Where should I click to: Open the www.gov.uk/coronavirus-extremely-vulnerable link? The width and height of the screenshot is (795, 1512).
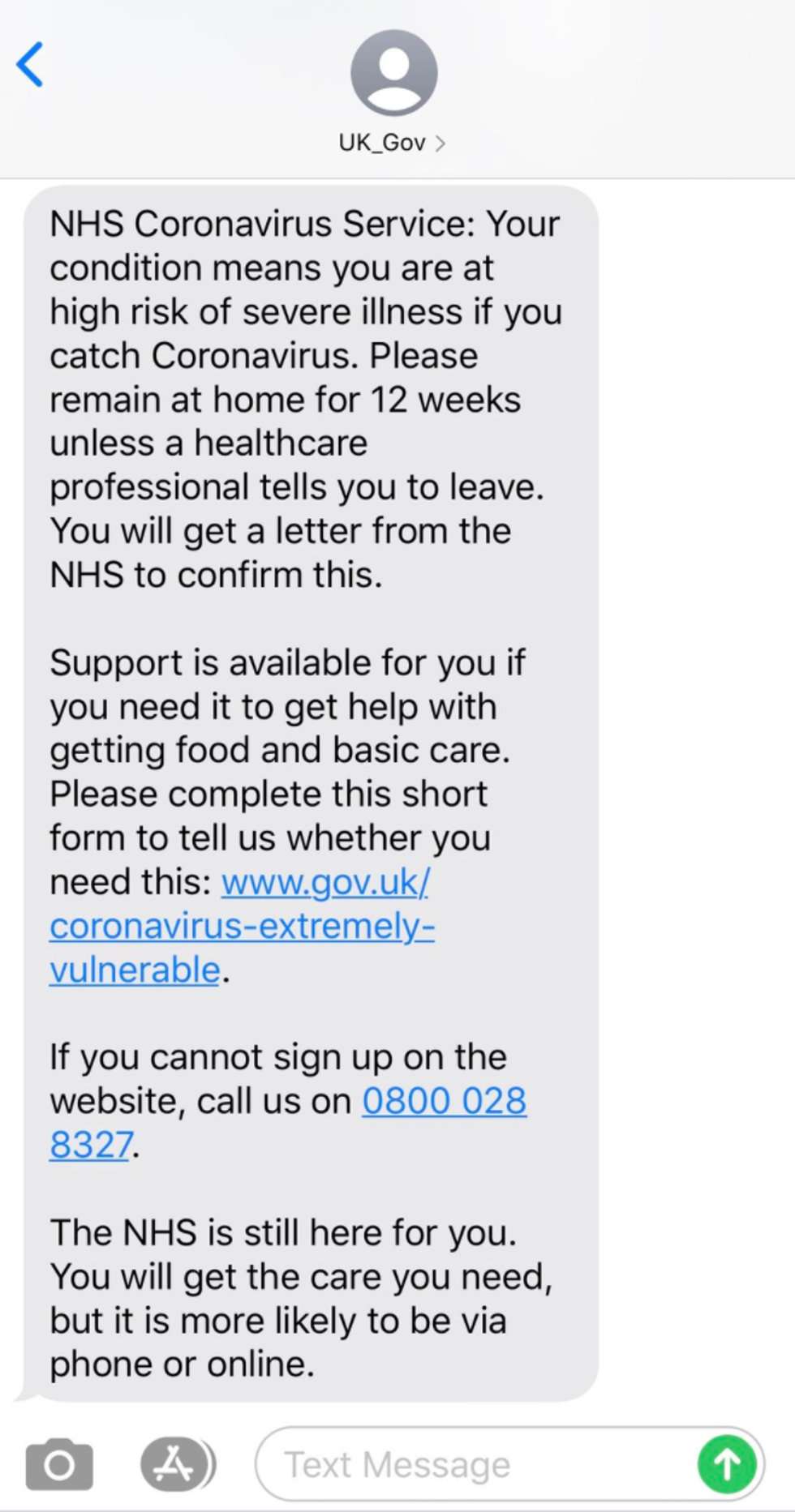242,927
